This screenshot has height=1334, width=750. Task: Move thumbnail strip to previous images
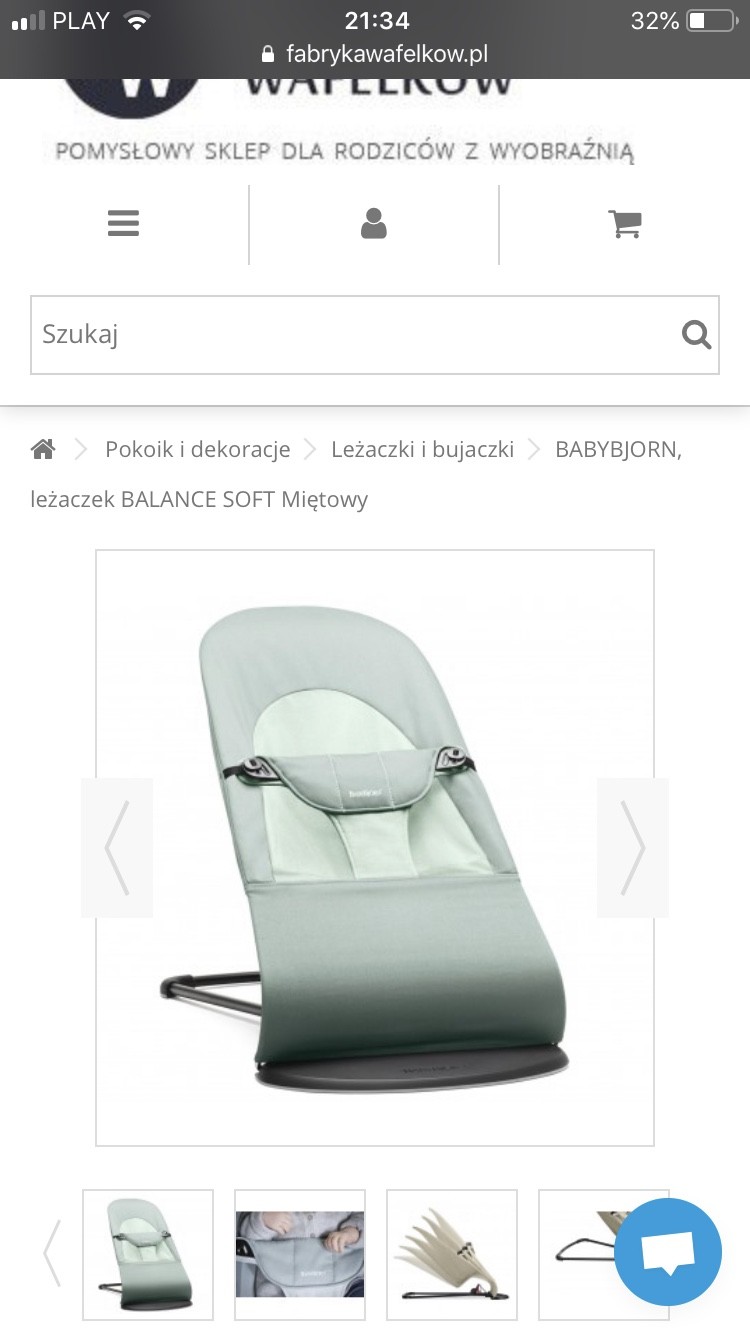[x=52, y=1254]
